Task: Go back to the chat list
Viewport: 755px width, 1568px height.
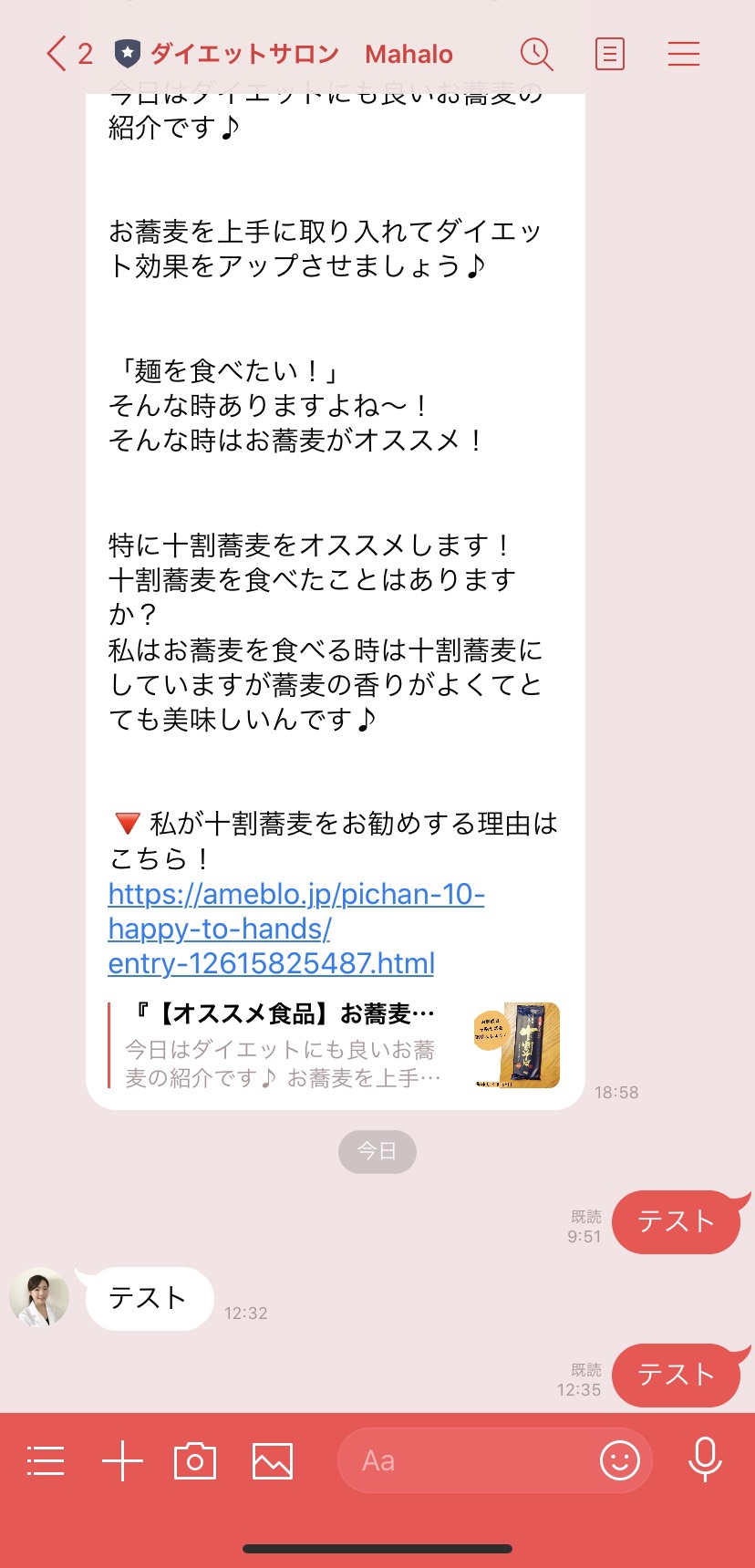Action: tap(68, 54)
